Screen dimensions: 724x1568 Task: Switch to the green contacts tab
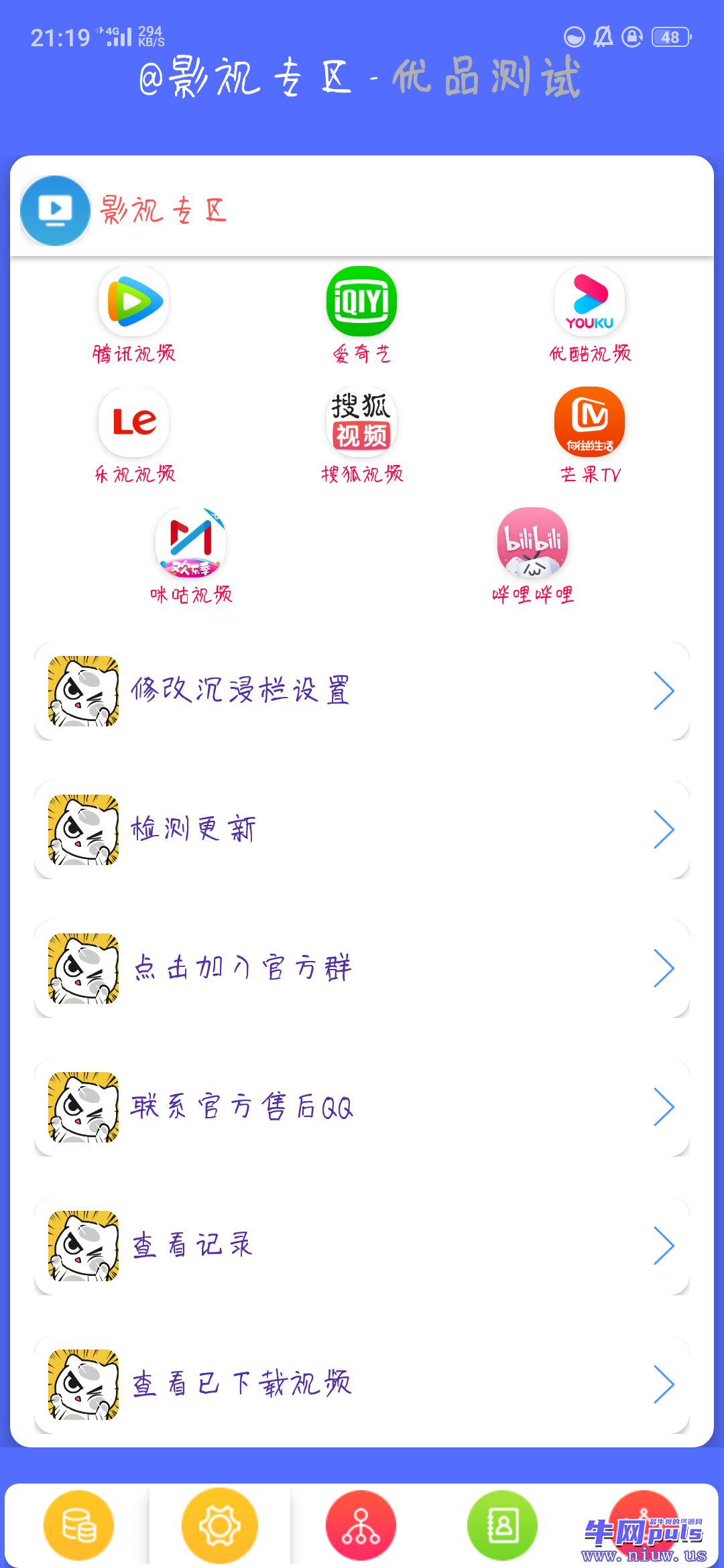click(502, 1526)
